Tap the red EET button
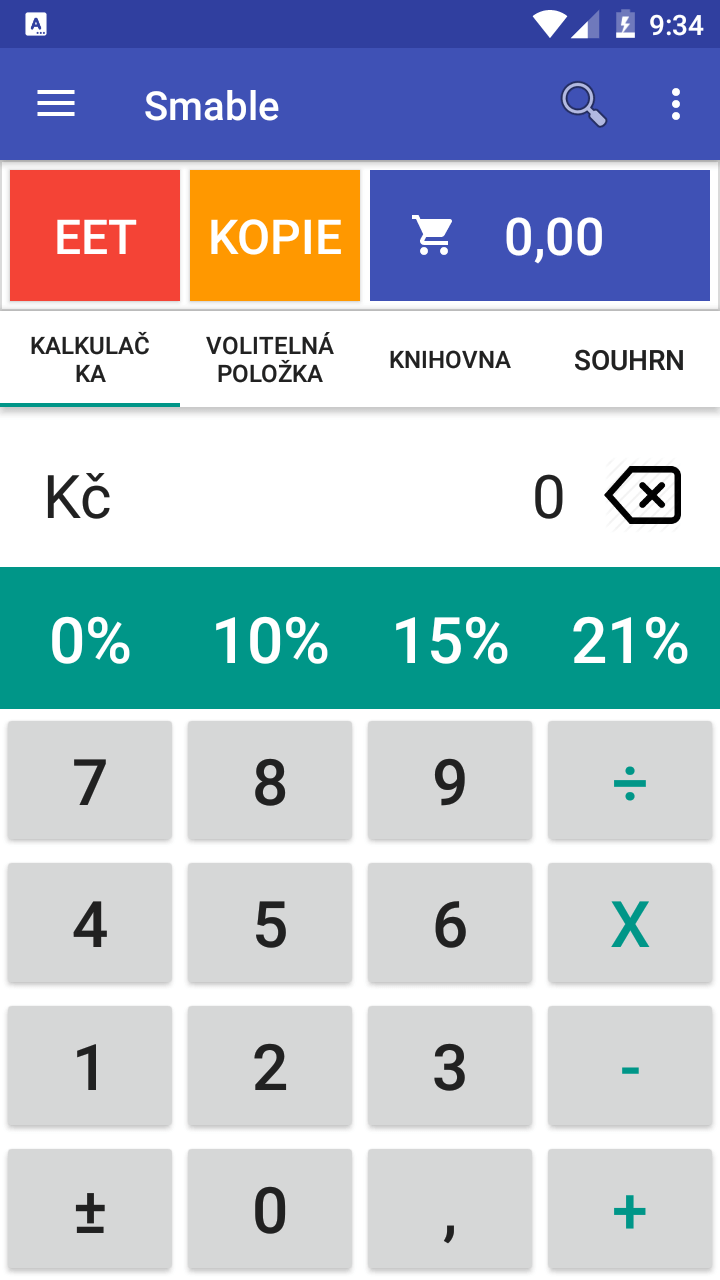The height and width of the screenshot is (1280, 720). tap(95, 236)
